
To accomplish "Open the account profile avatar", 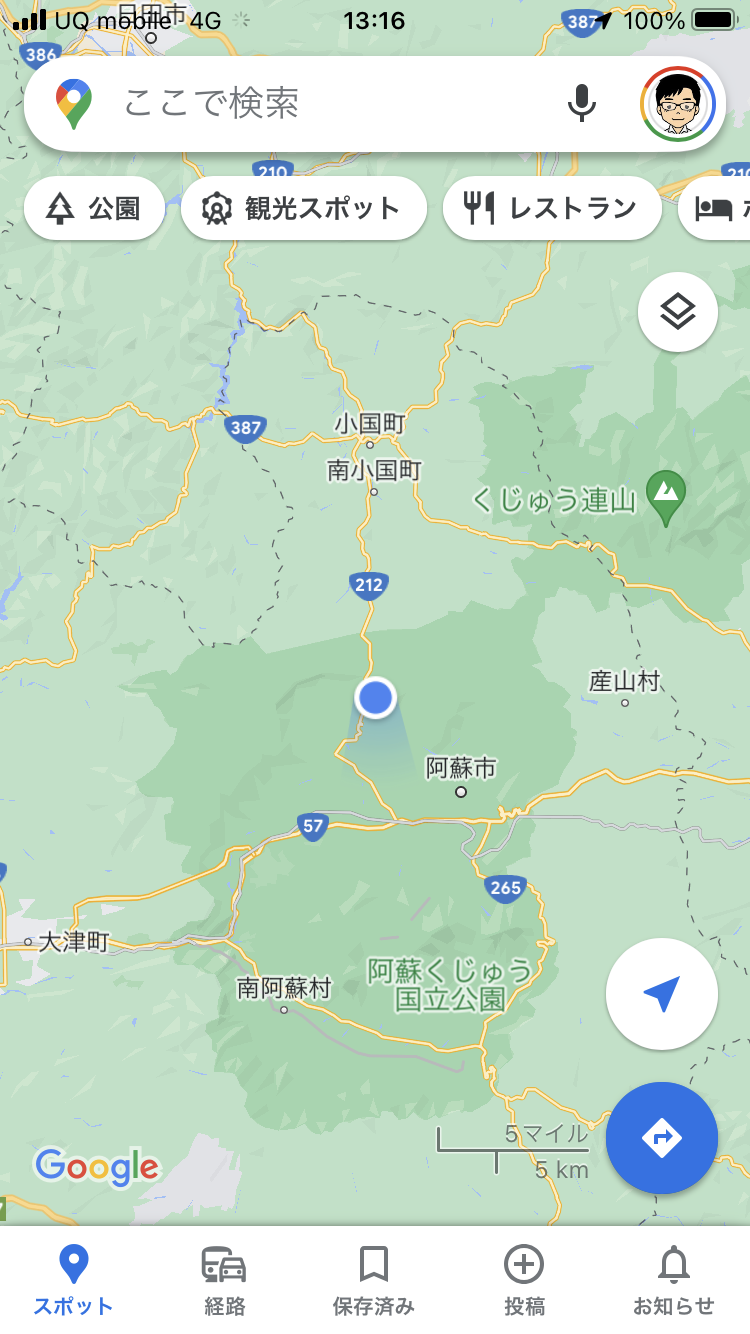I will [678, 103].
